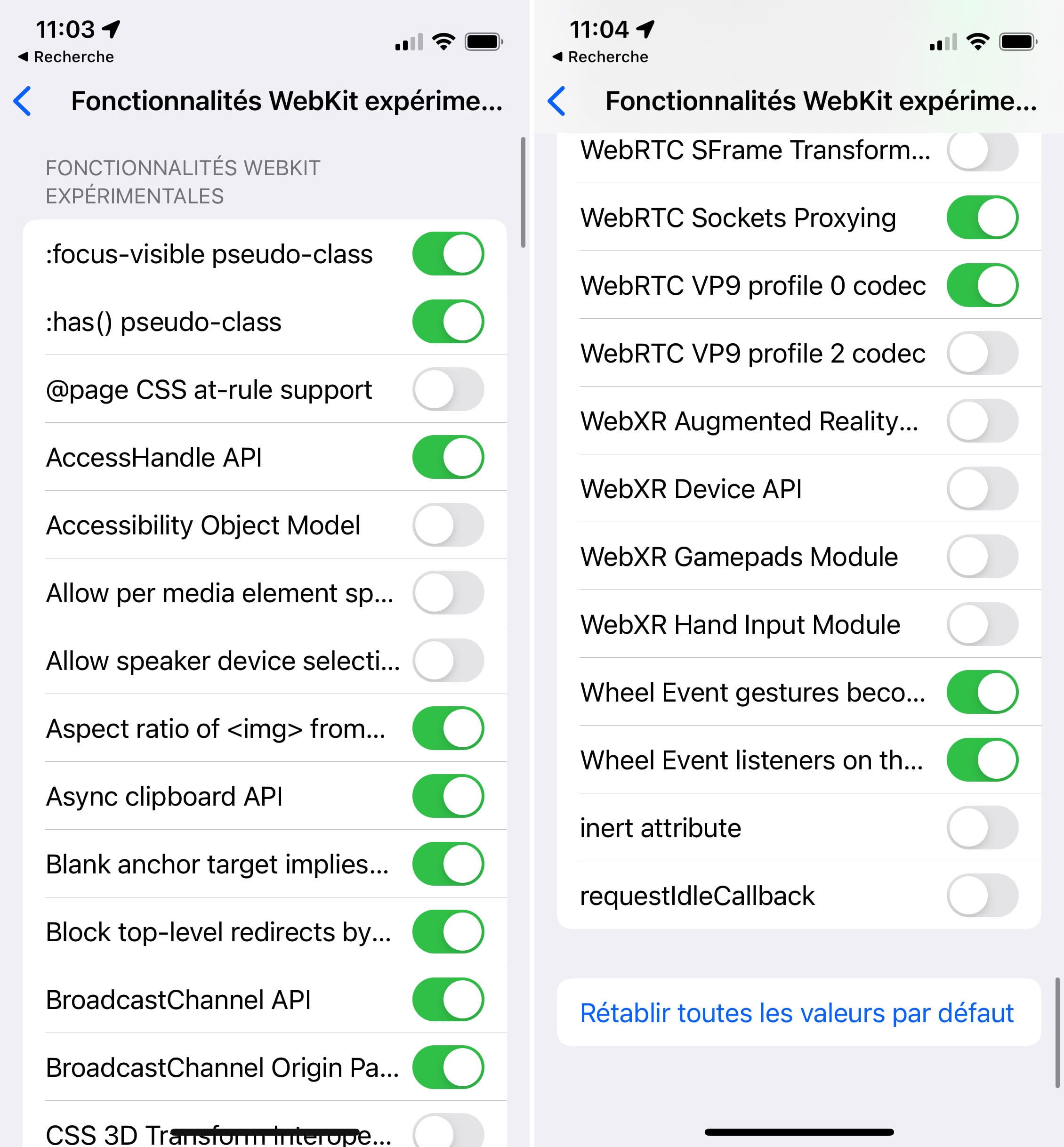
Task: Tap the battery icon in status bar
Action: [483, 40]
